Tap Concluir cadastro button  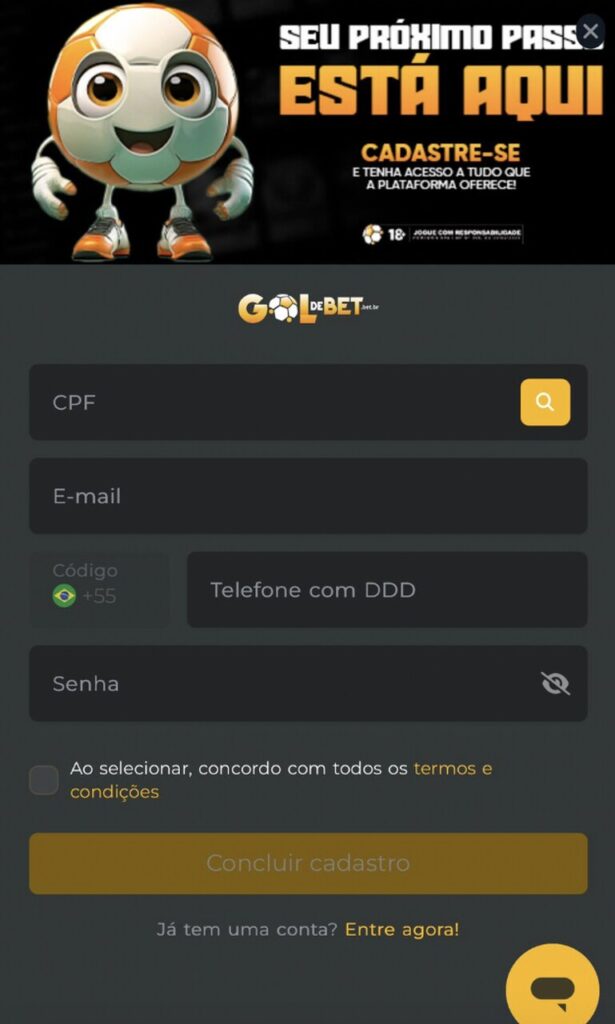click(308, 863)
